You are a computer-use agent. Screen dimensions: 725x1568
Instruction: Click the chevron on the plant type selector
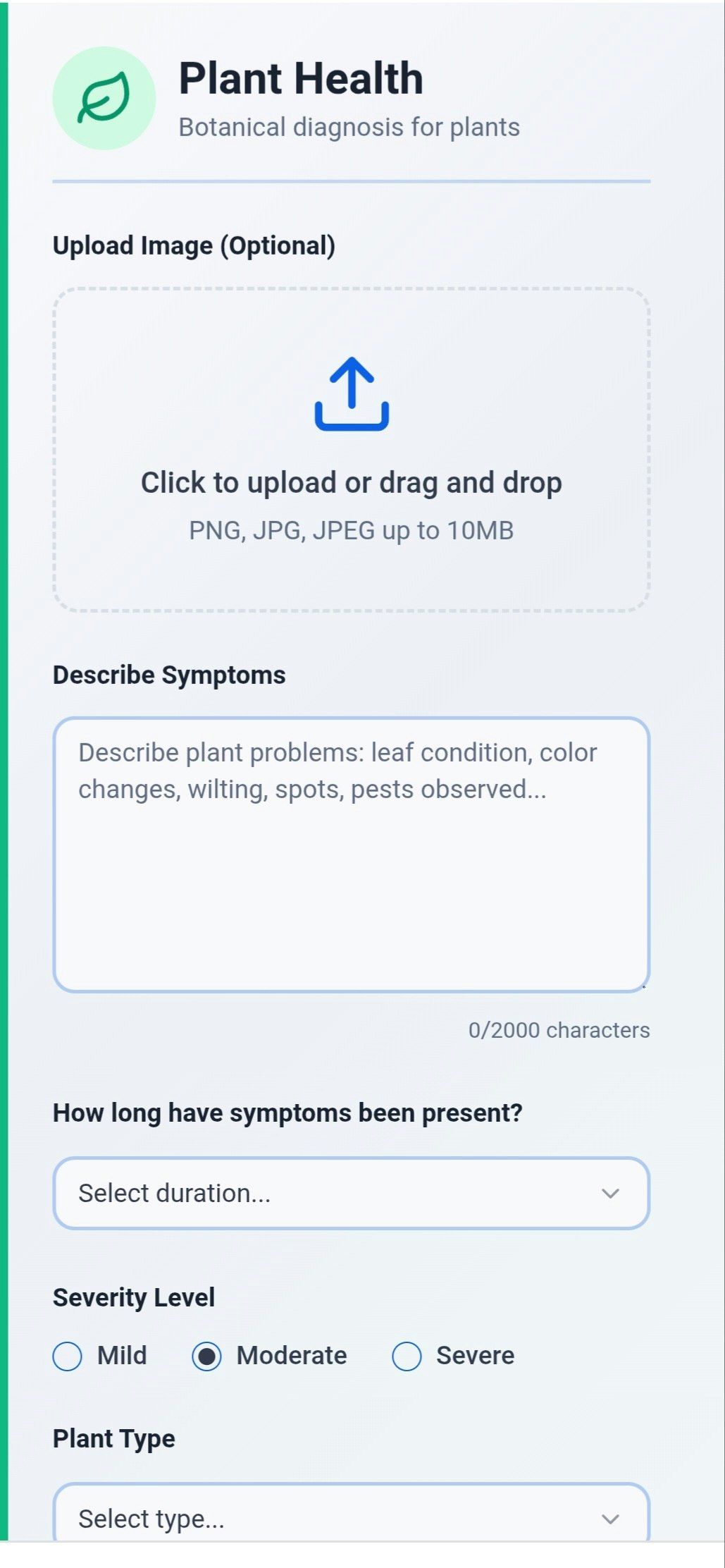point(610,1519)
